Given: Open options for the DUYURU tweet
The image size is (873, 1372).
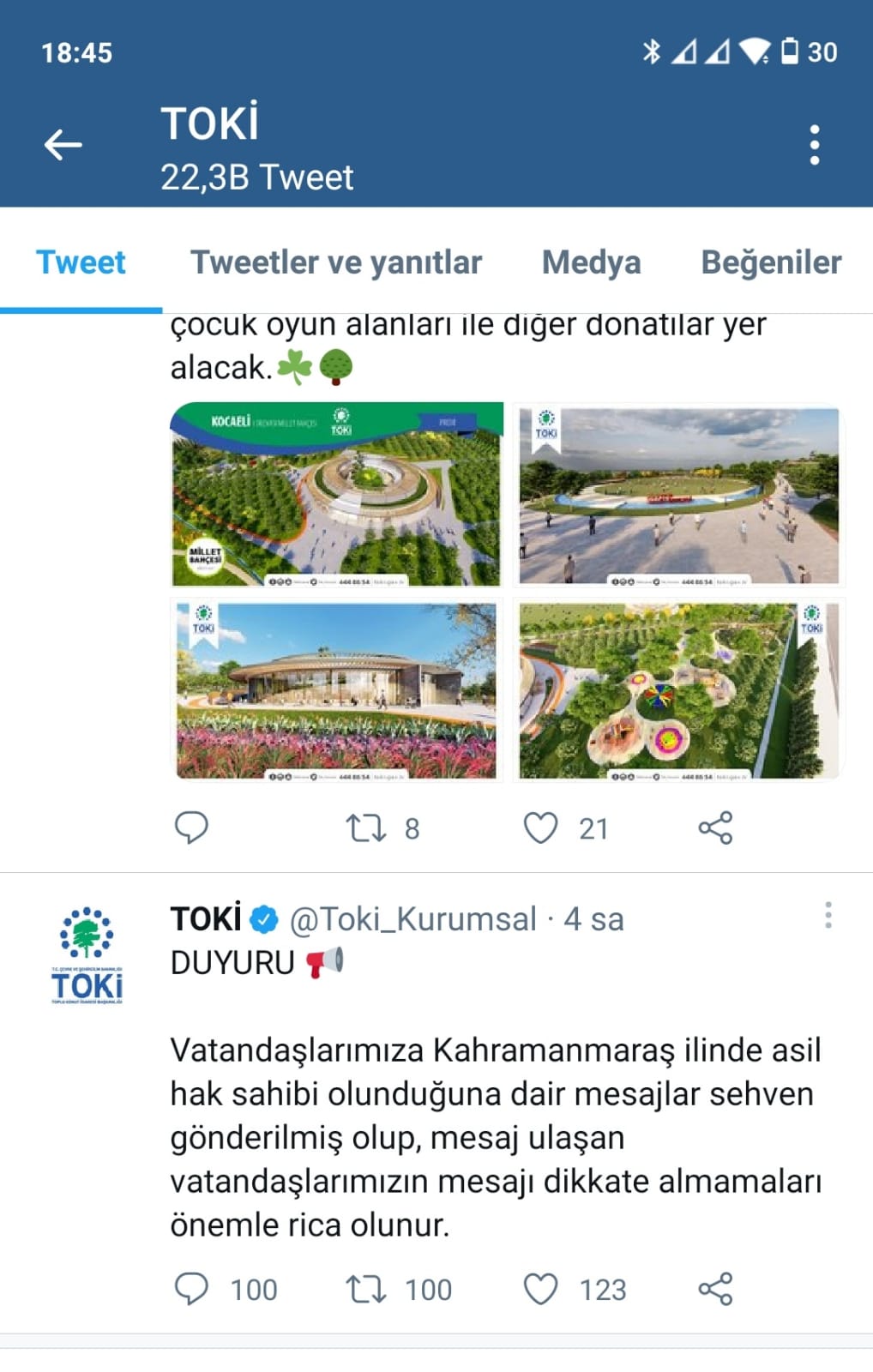Looking at the screenshot, I should click(828, 916).
